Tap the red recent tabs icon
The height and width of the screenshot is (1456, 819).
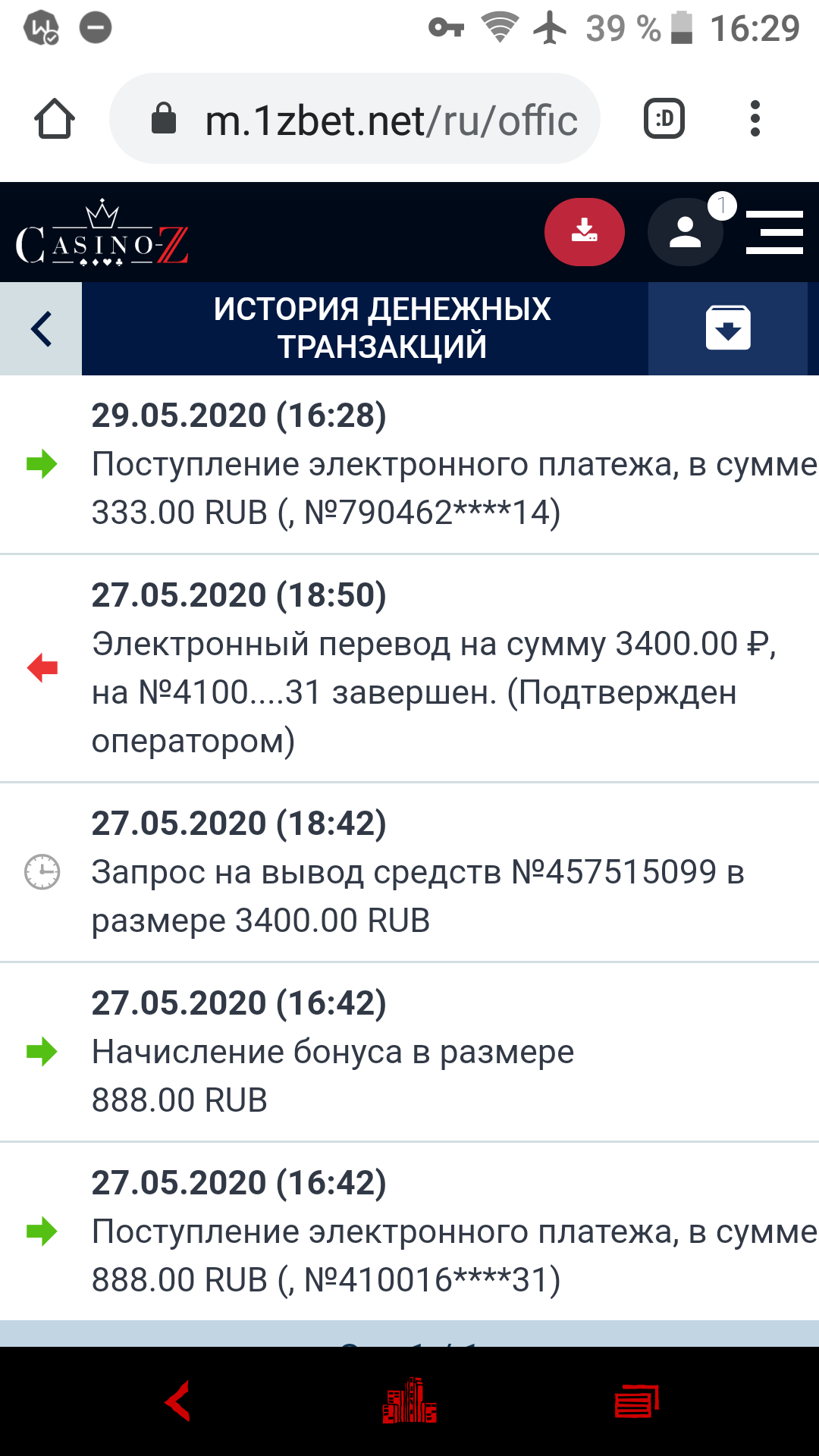637,1401
